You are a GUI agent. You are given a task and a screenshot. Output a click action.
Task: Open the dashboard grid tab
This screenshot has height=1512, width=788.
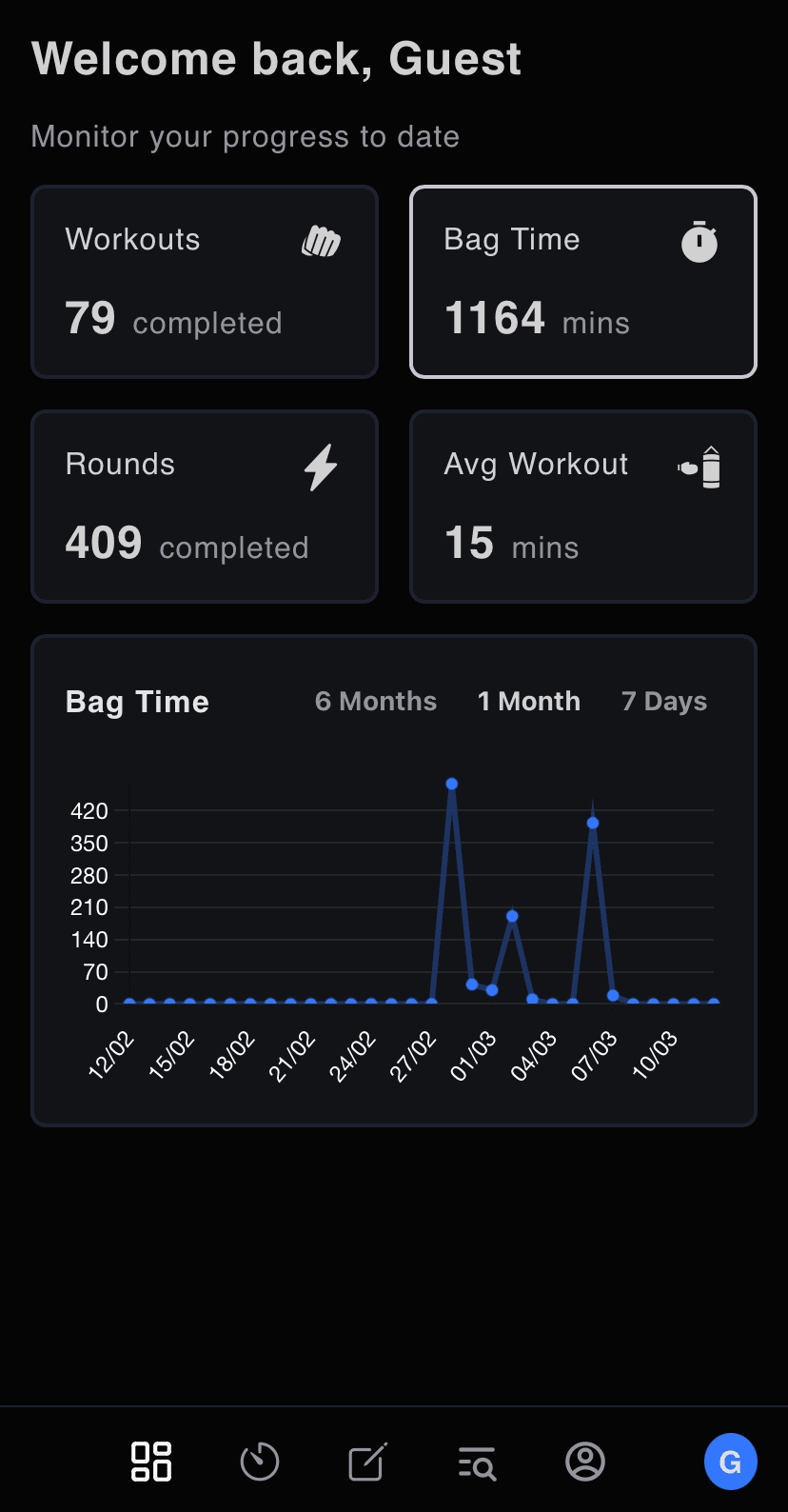pyautogui.click(x=151, y=1462)
